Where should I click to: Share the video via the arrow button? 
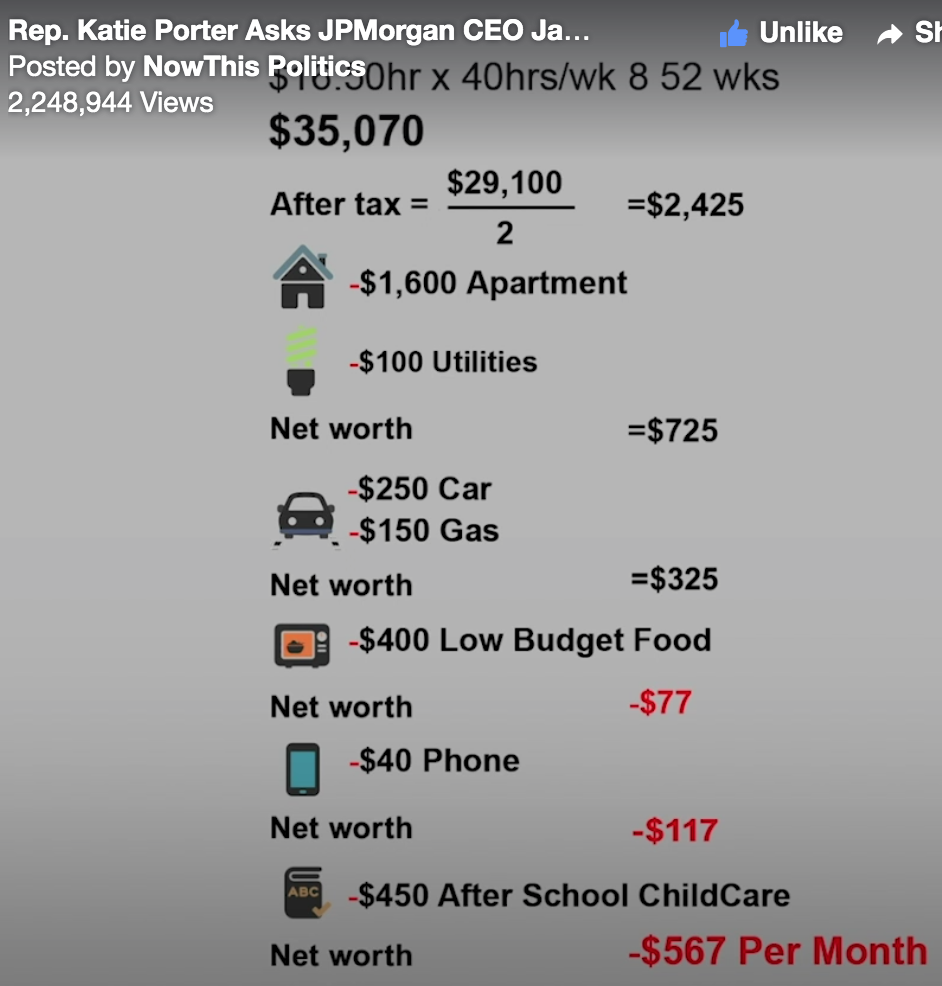[x=906, y=35]
